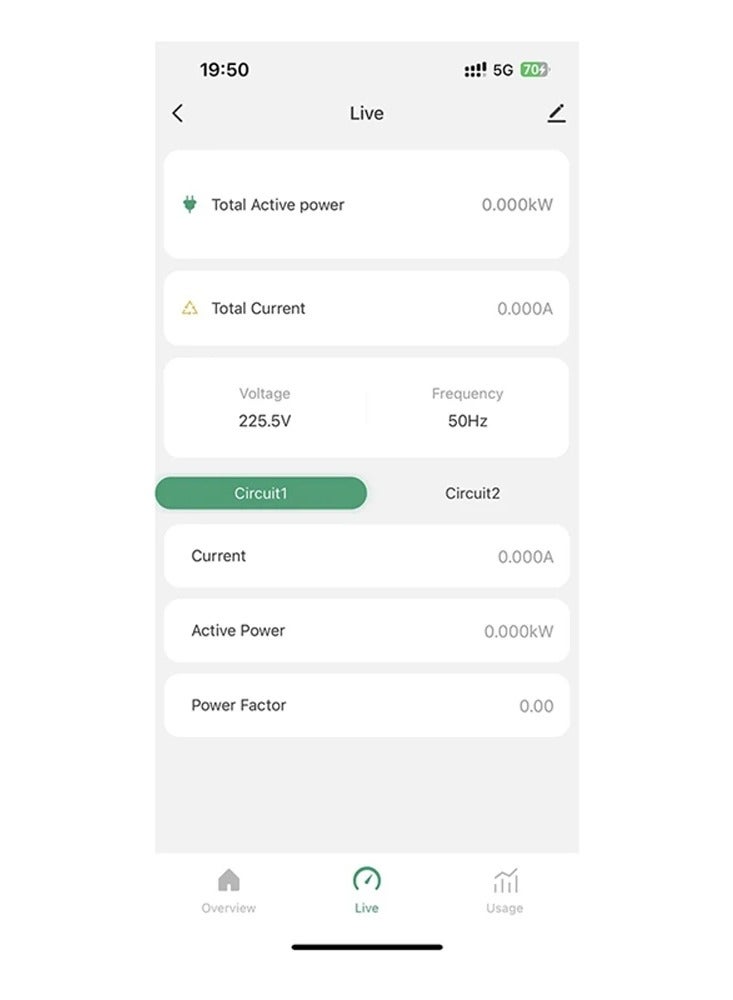
Task: Open the Total Active power card
Action: click(x=366, y=205)
